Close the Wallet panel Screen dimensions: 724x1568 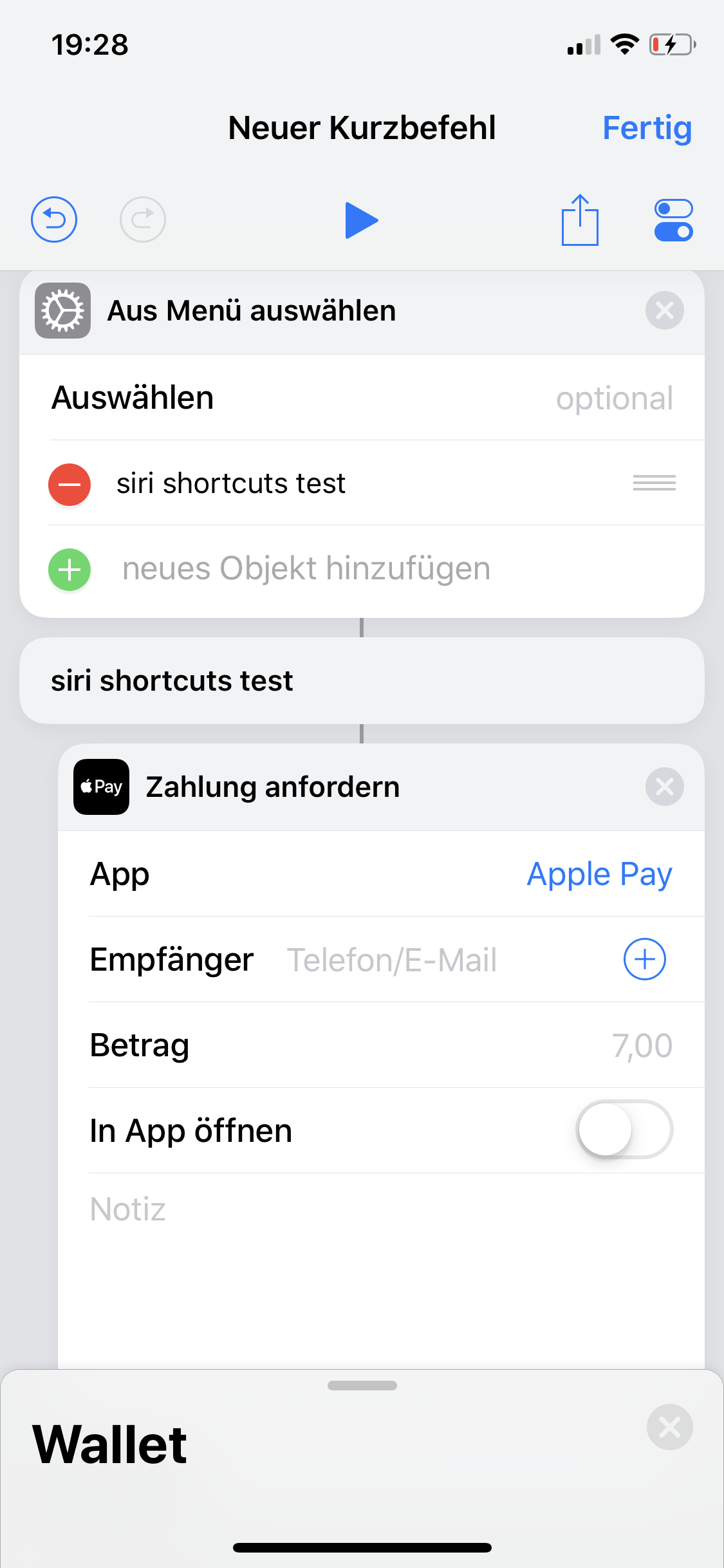click(669, 1427)
